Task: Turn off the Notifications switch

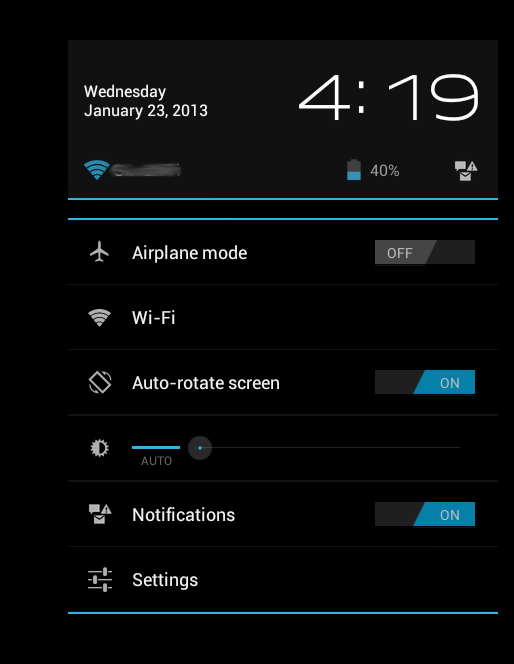Action: [425, 514]
